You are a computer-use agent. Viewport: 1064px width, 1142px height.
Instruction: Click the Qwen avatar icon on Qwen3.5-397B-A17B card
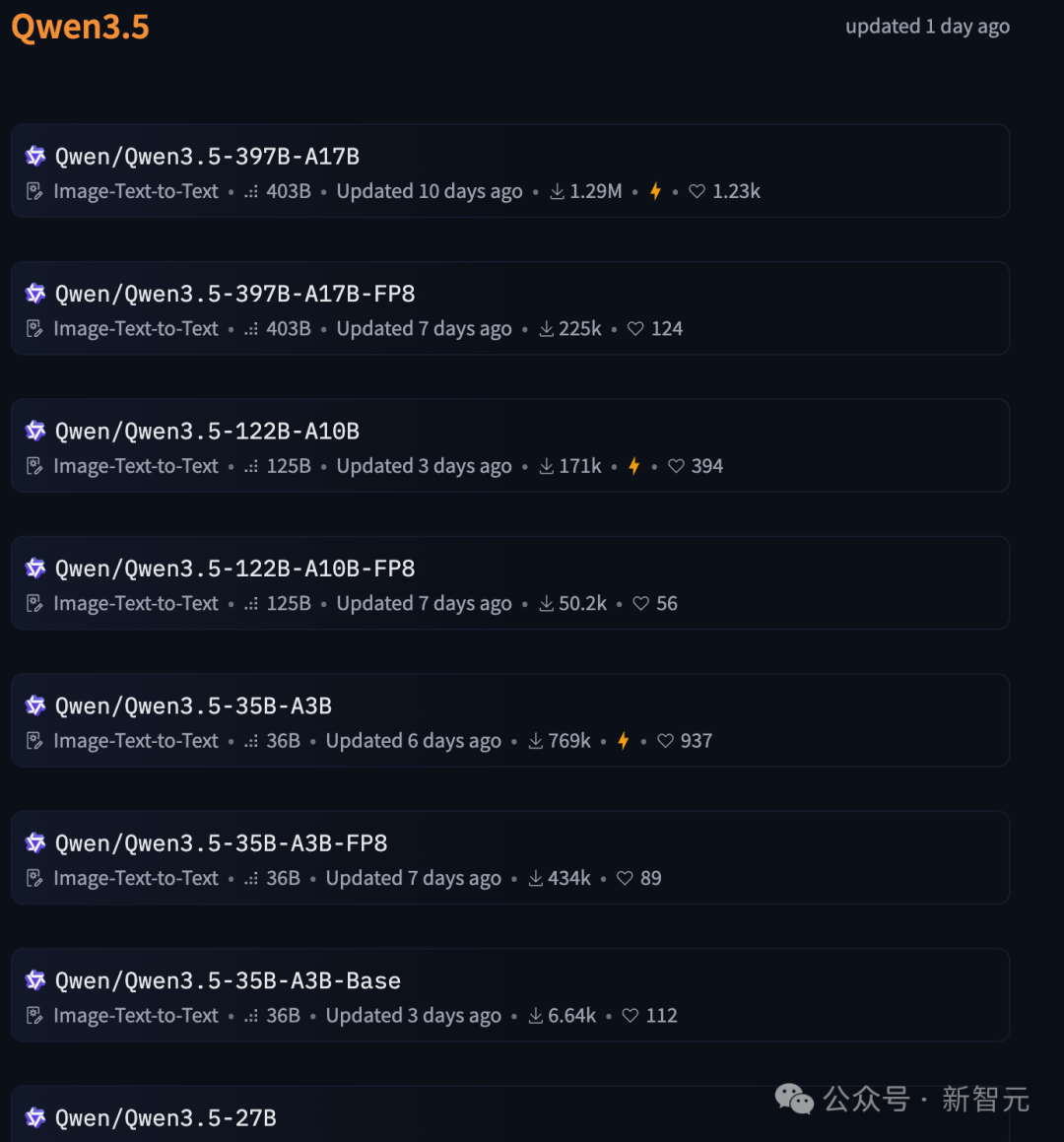(34, 156)
